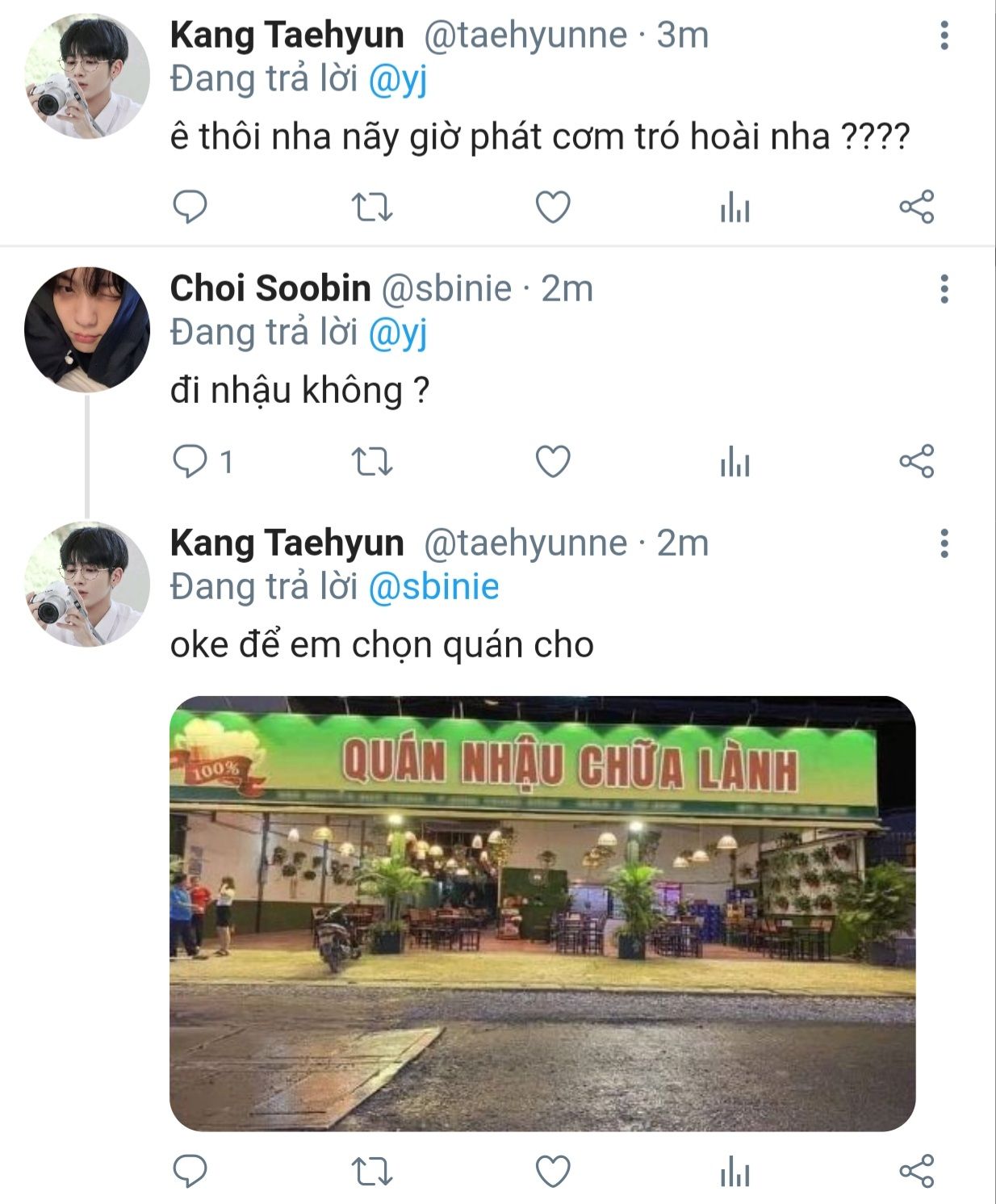
Task: Open overflow menu on Choi Soobin's tweet
Action: [944, 289]
